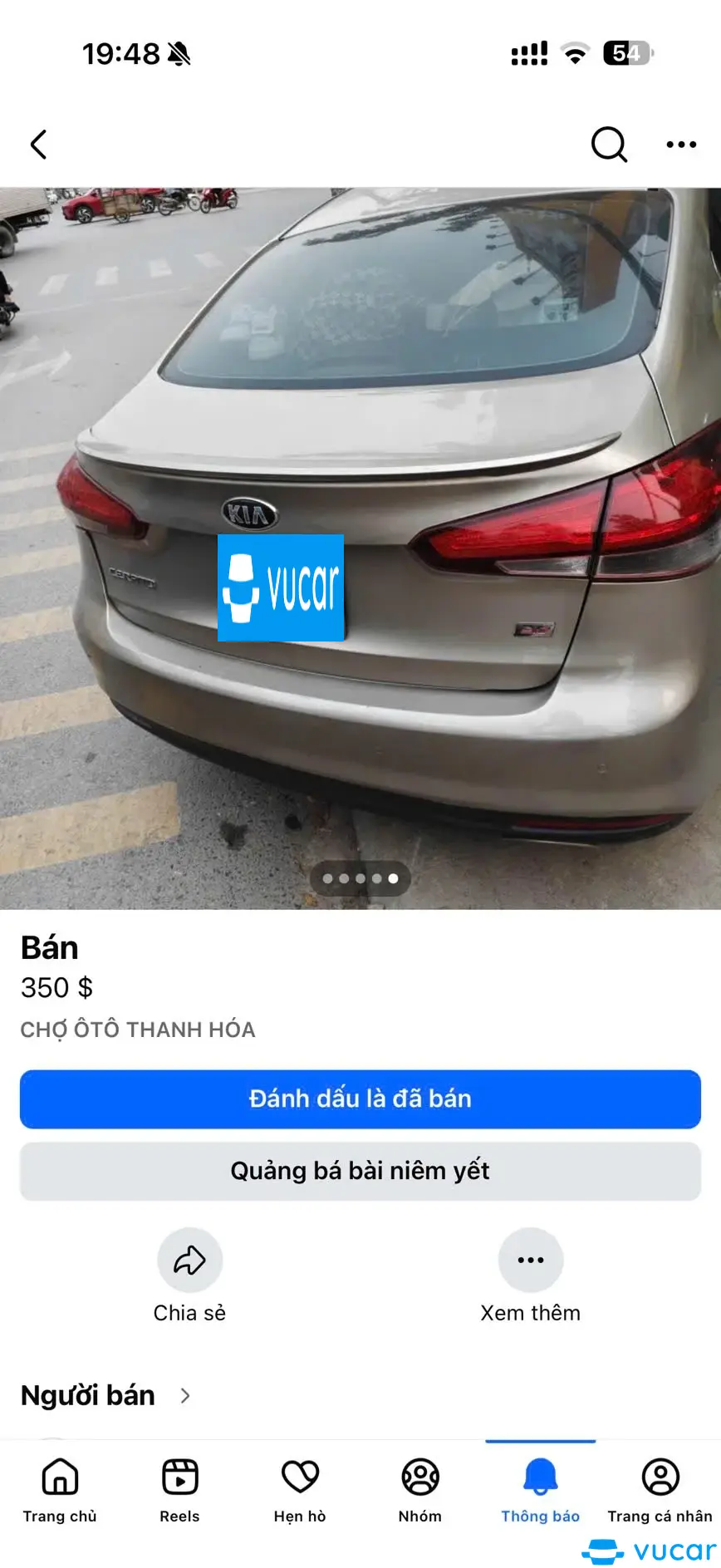Select the last carousel dot indicator

[391, 878]
